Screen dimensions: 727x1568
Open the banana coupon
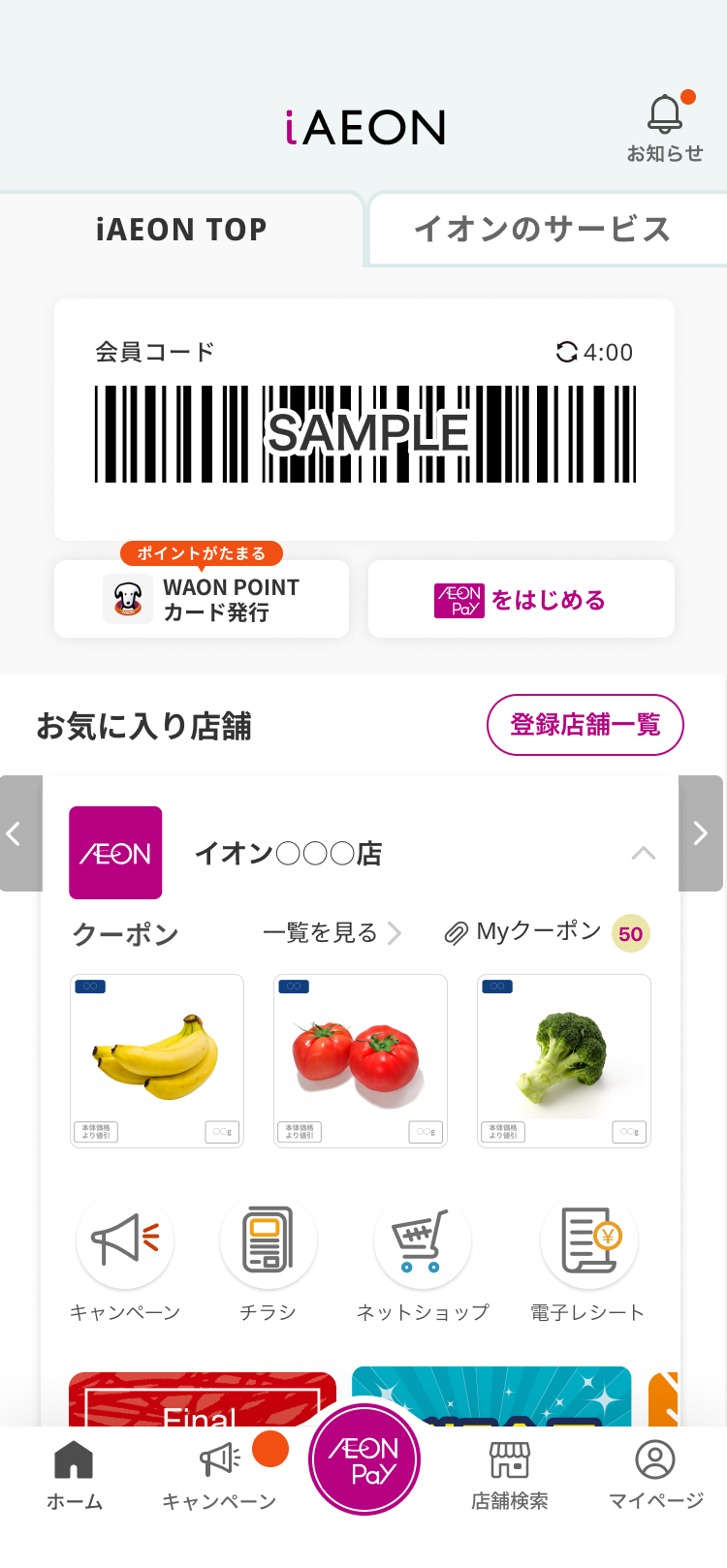tap(157, 1060)
